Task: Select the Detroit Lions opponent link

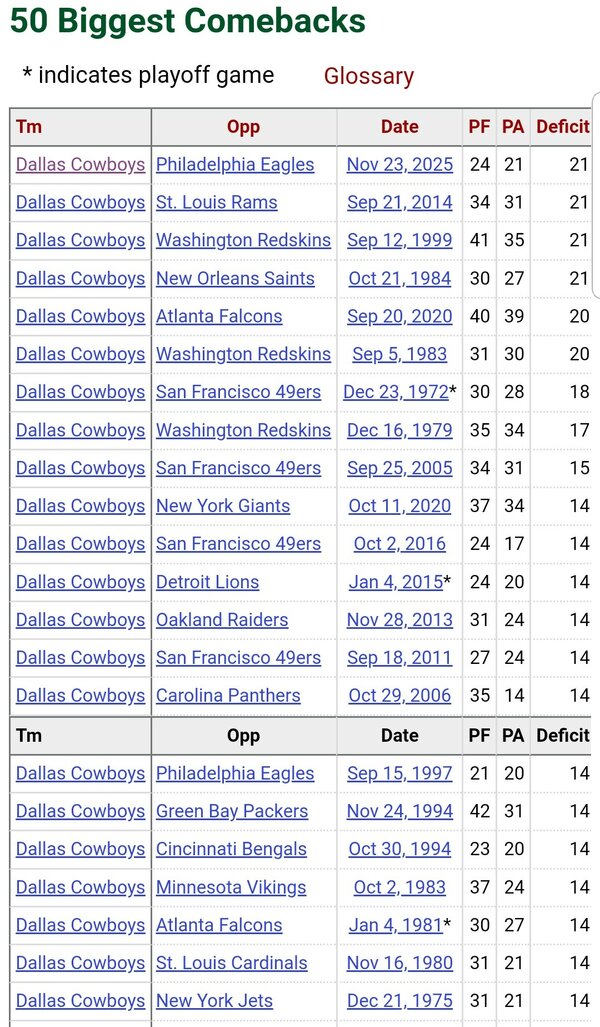Action: [207, 583]
